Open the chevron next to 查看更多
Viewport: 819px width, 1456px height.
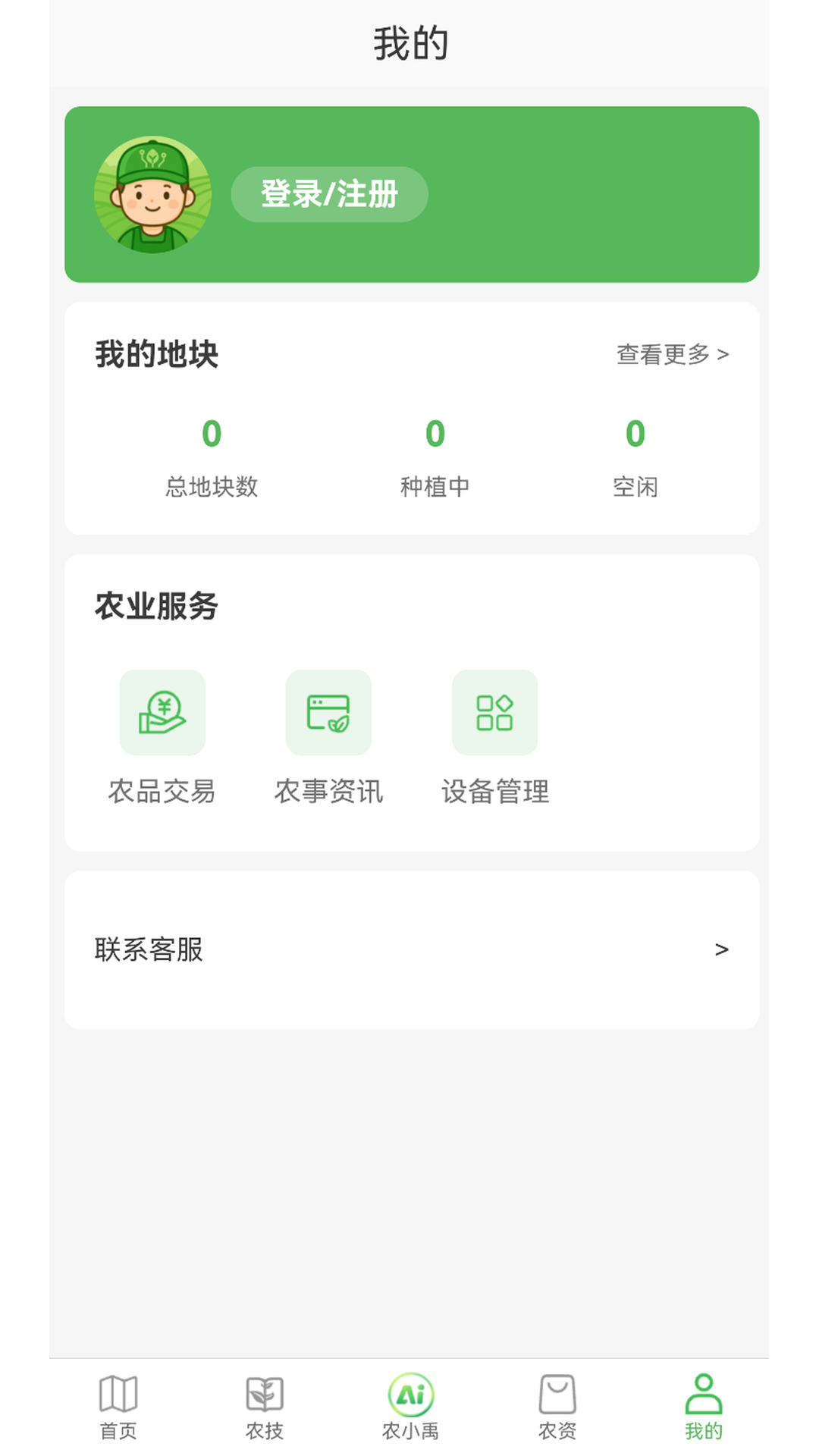[725, 353]
